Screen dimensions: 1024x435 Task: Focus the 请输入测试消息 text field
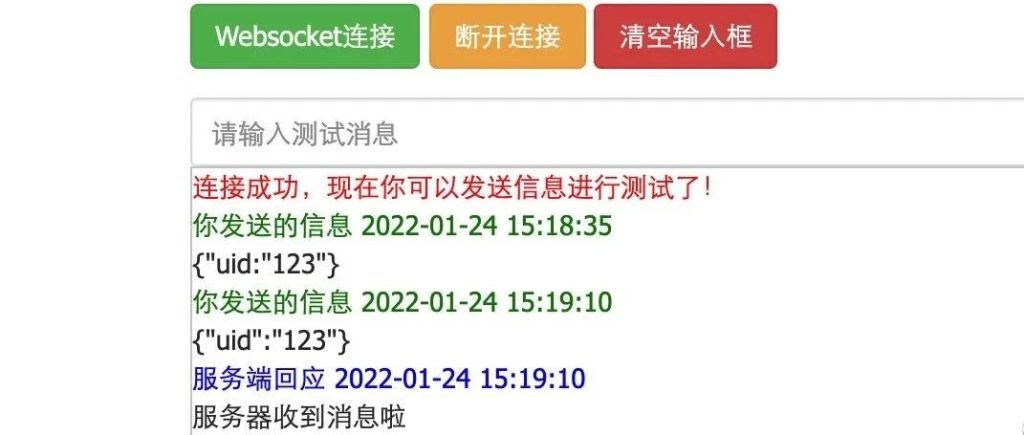pyautogui.click(x=600, y=133)
